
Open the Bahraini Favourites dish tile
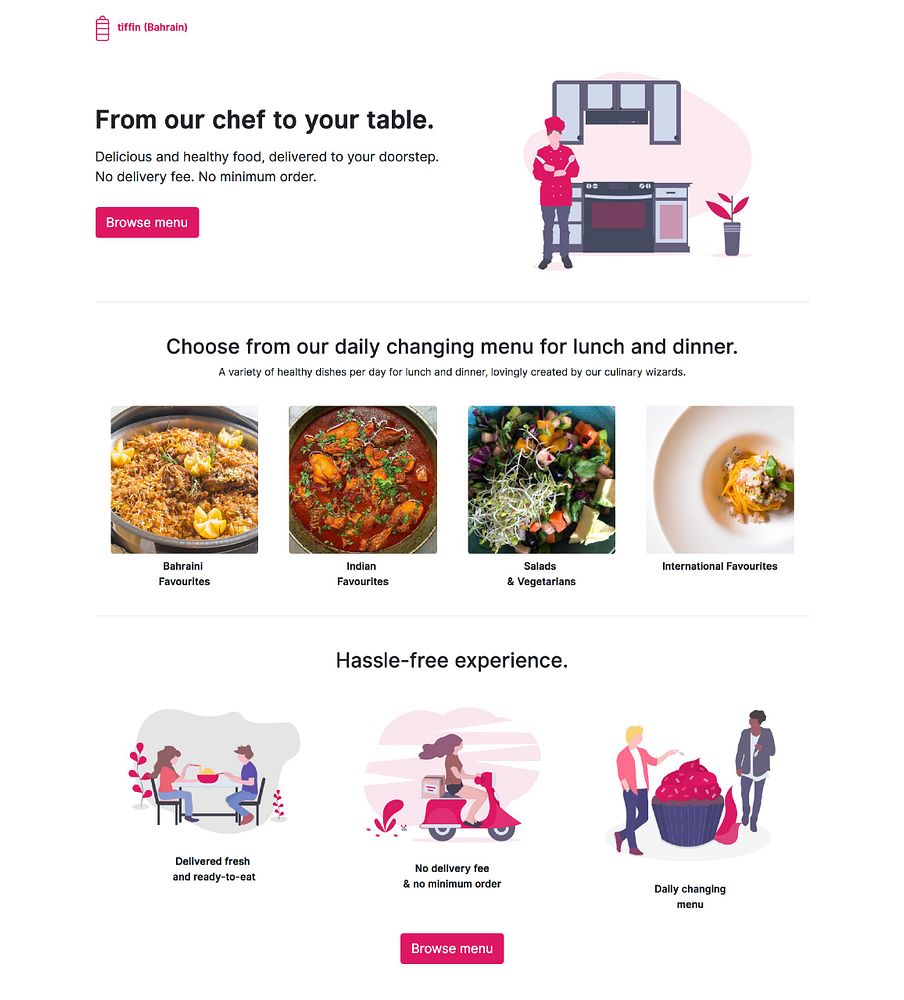(x=184, y=480)
